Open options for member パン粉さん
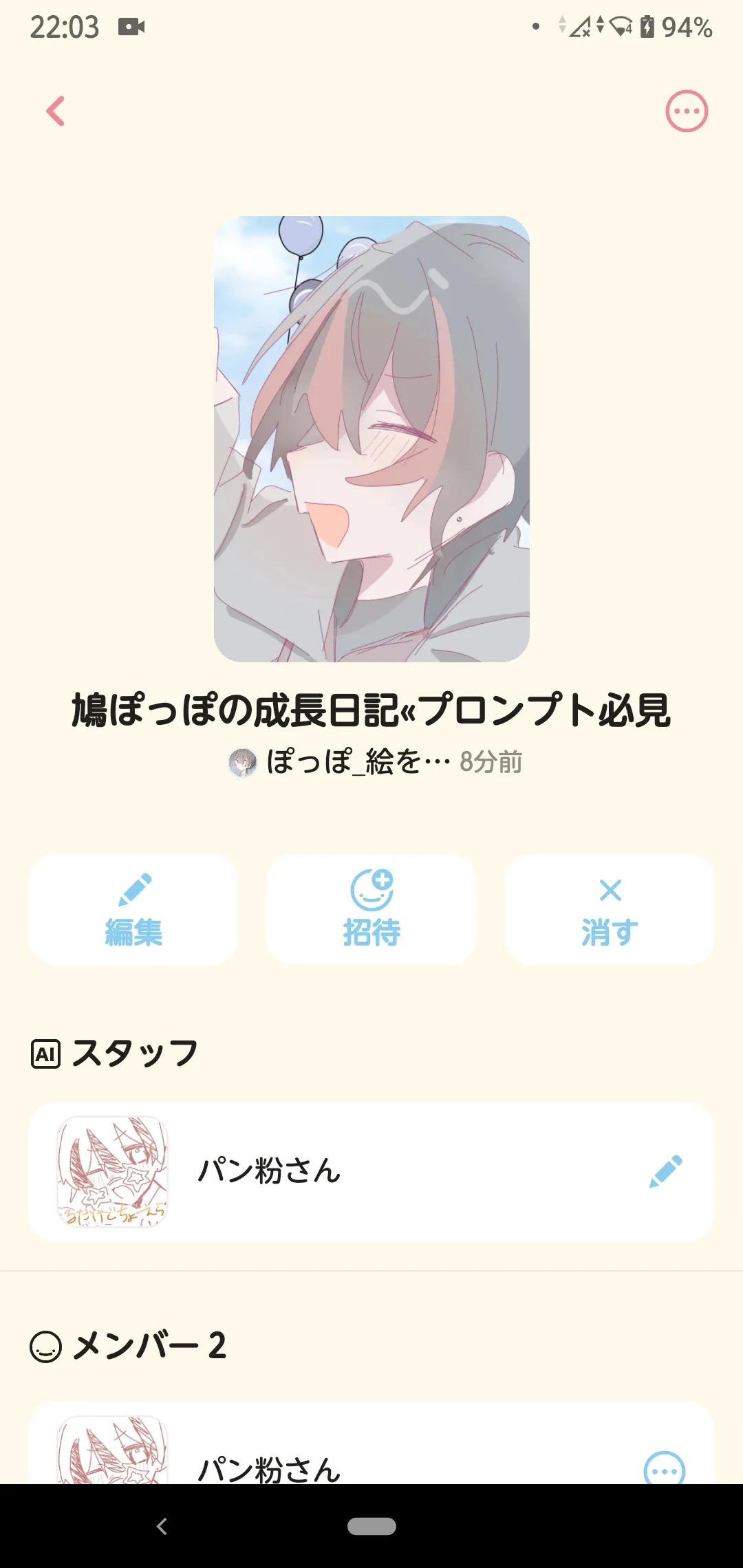This screenshot has height=1568, width=743. coord(664,1470)
